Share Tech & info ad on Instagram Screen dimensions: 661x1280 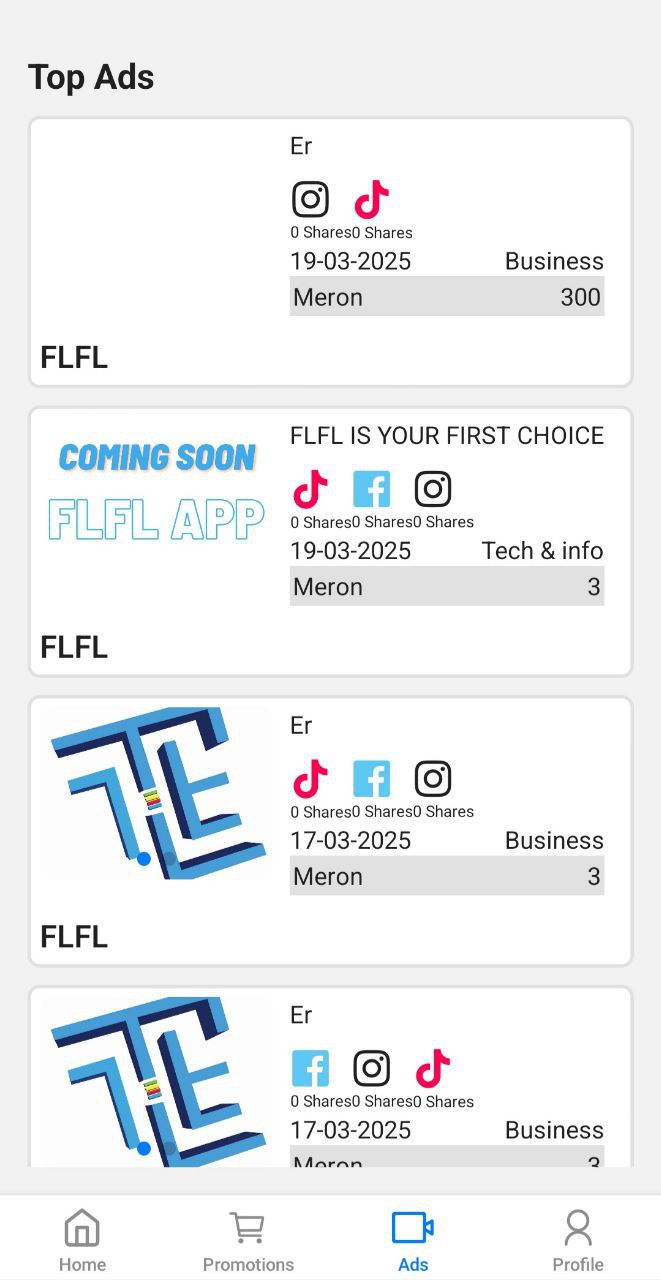coord(433,489)
